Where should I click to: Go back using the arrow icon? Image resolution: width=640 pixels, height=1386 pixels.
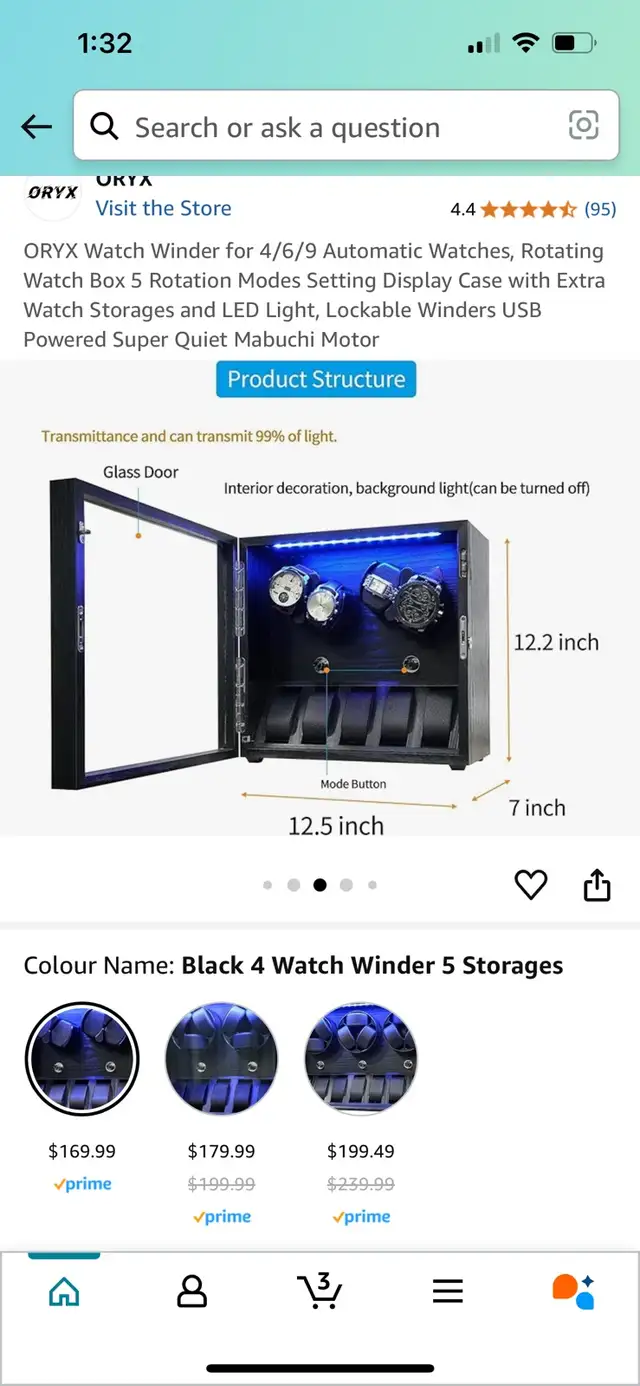[x=37, y=126]
